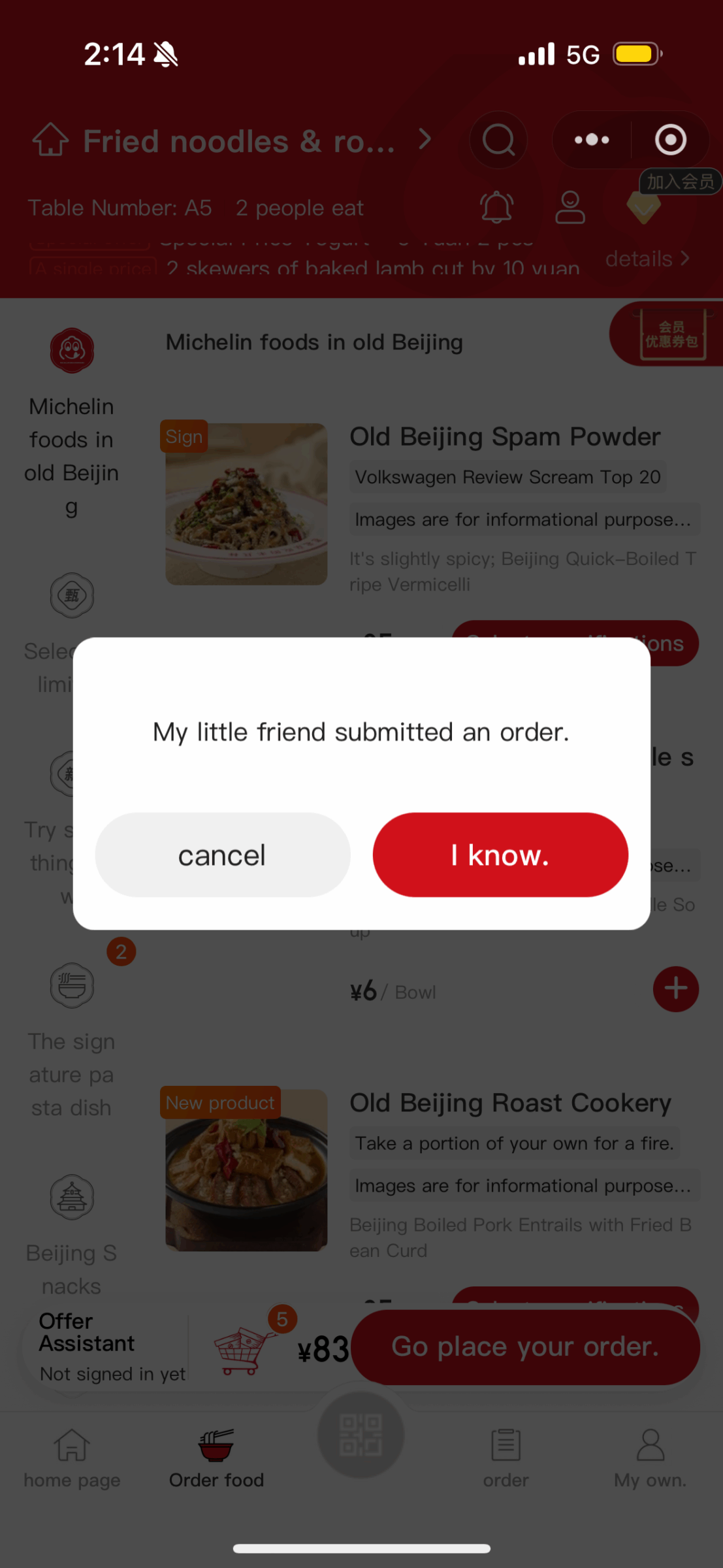This screenshot has width=723, height=1568.
Task: Dismiss the dialog with cancel
Action: click(x=222, y=855)
